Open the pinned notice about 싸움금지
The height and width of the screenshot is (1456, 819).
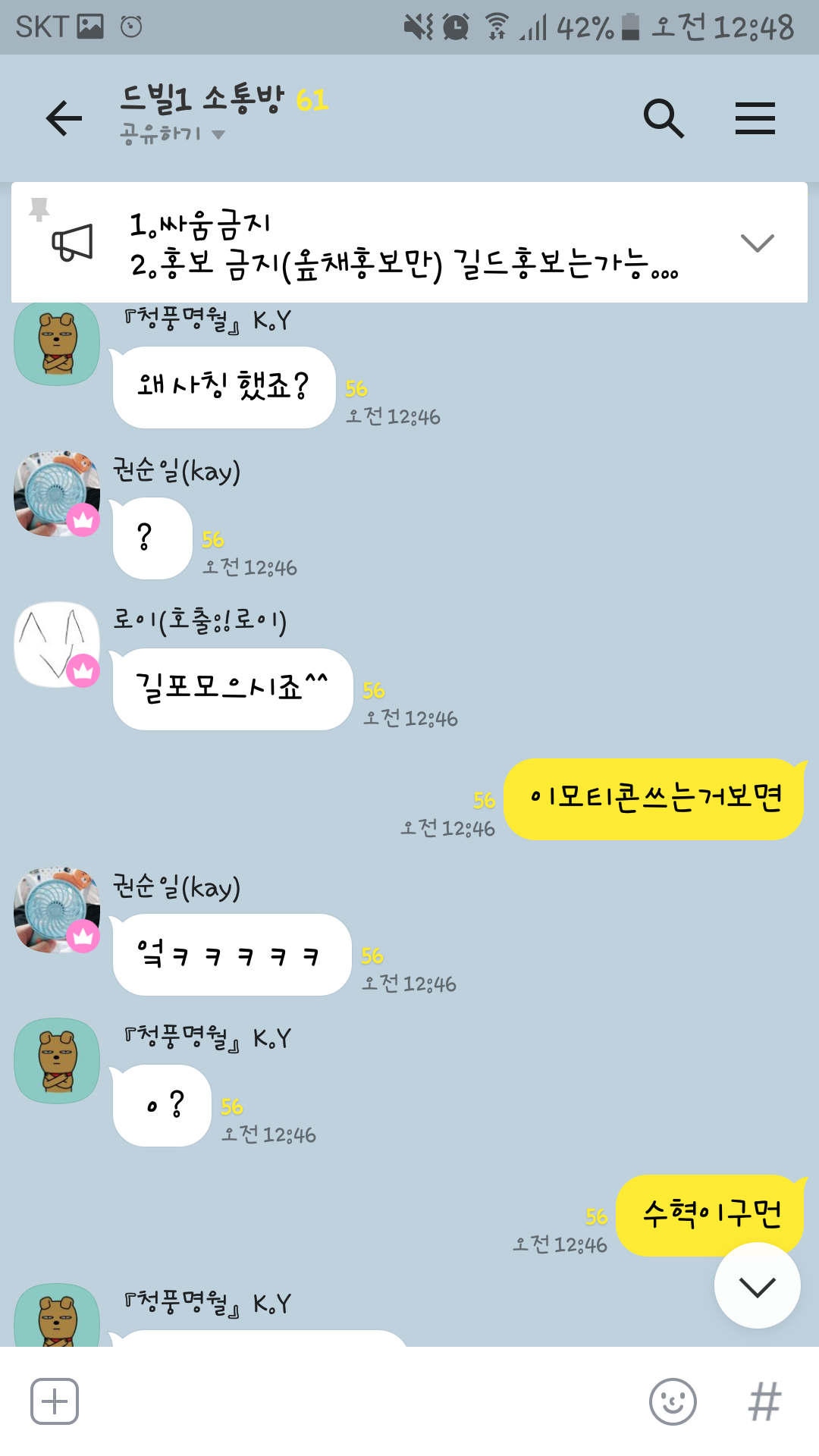pyautogui.click(x=402, y=244)
